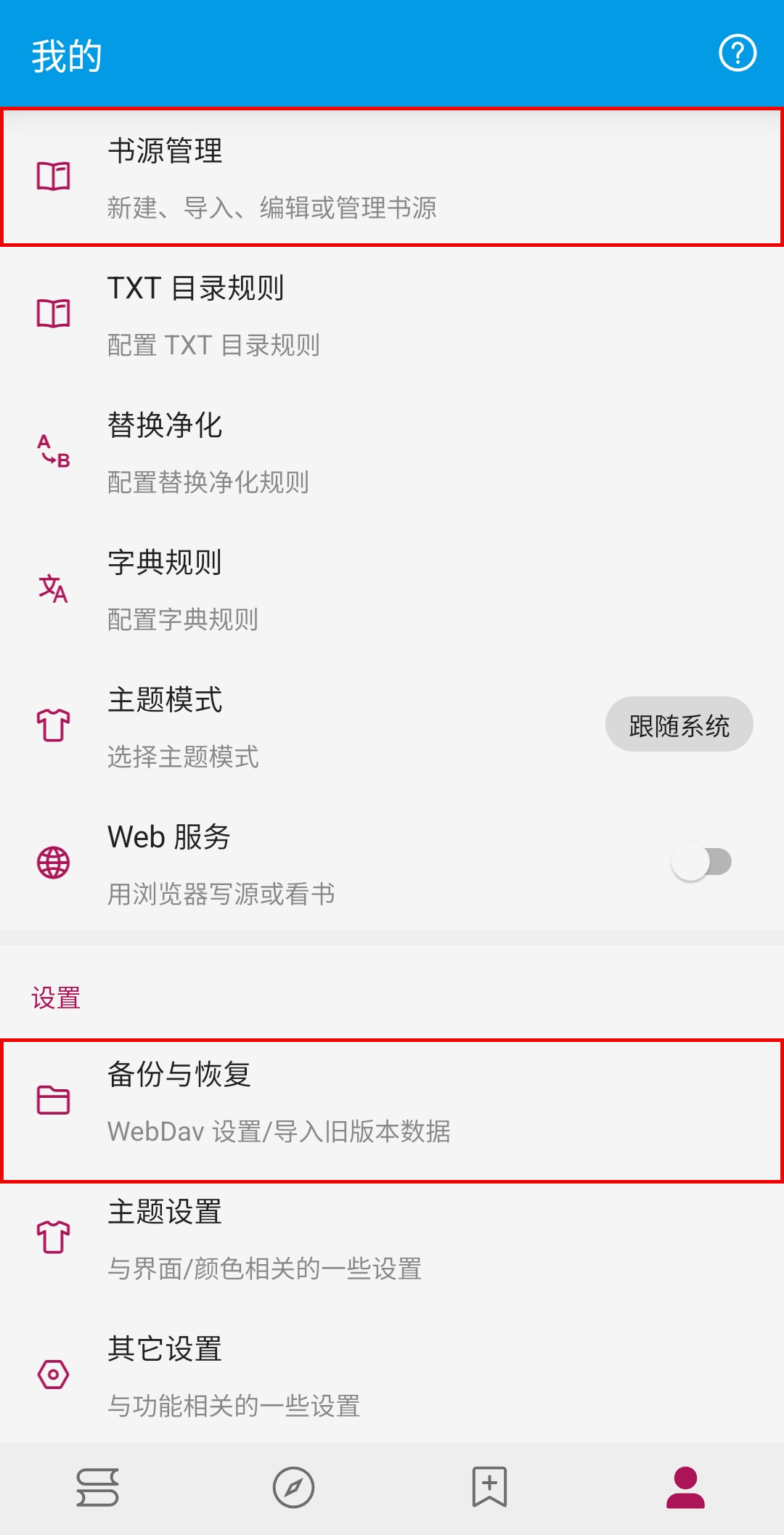Toggle the Web 服务 switch
784x1535 pixels.
click(701, 862)
